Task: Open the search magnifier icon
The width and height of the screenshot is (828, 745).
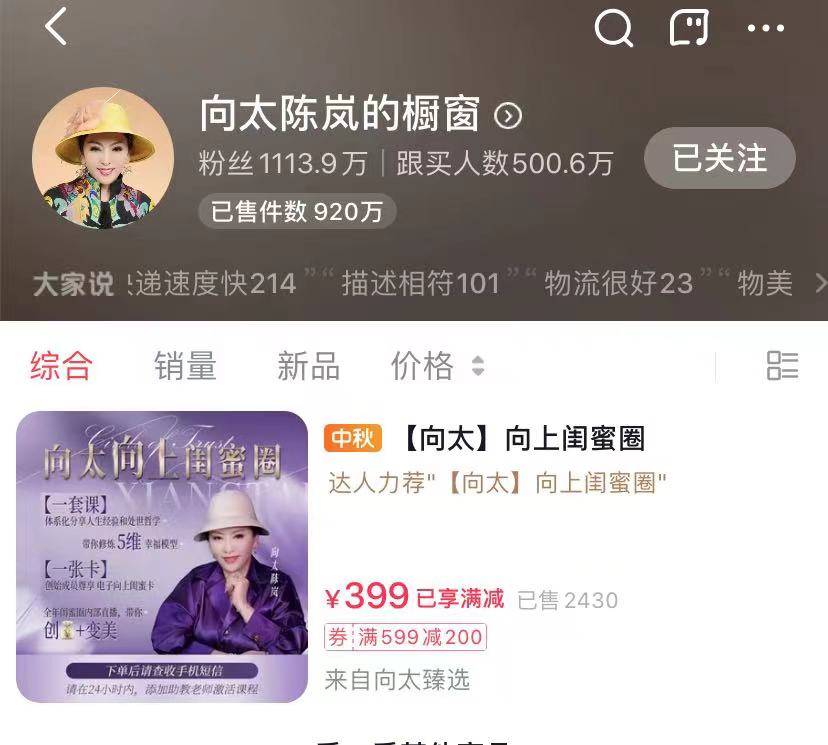Action: (x=614, y=28)
